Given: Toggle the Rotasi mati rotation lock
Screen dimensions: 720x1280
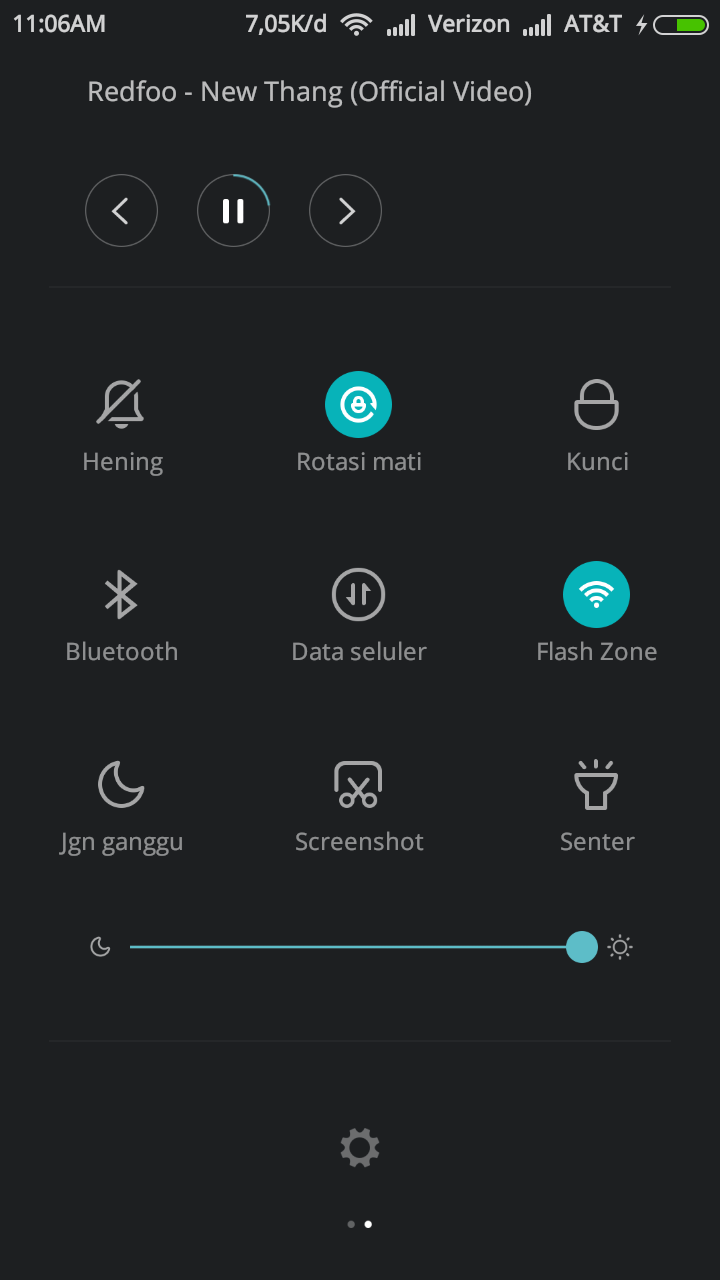Looking at the screenshot, I should click(358, 405).
